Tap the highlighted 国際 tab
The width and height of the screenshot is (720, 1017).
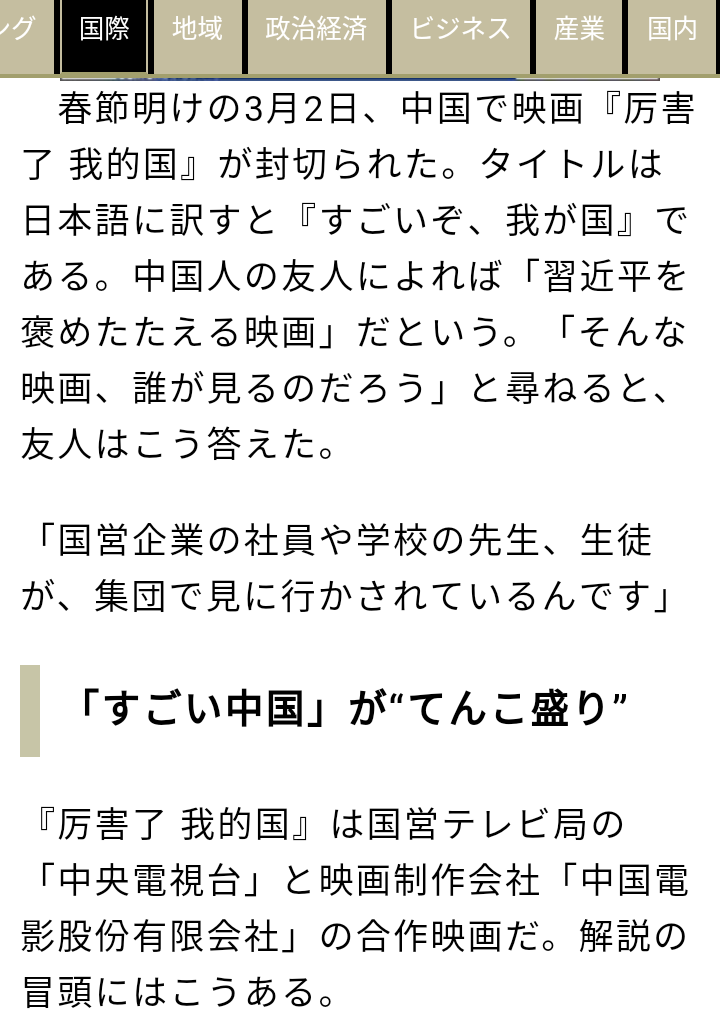[x=104, y=30]
